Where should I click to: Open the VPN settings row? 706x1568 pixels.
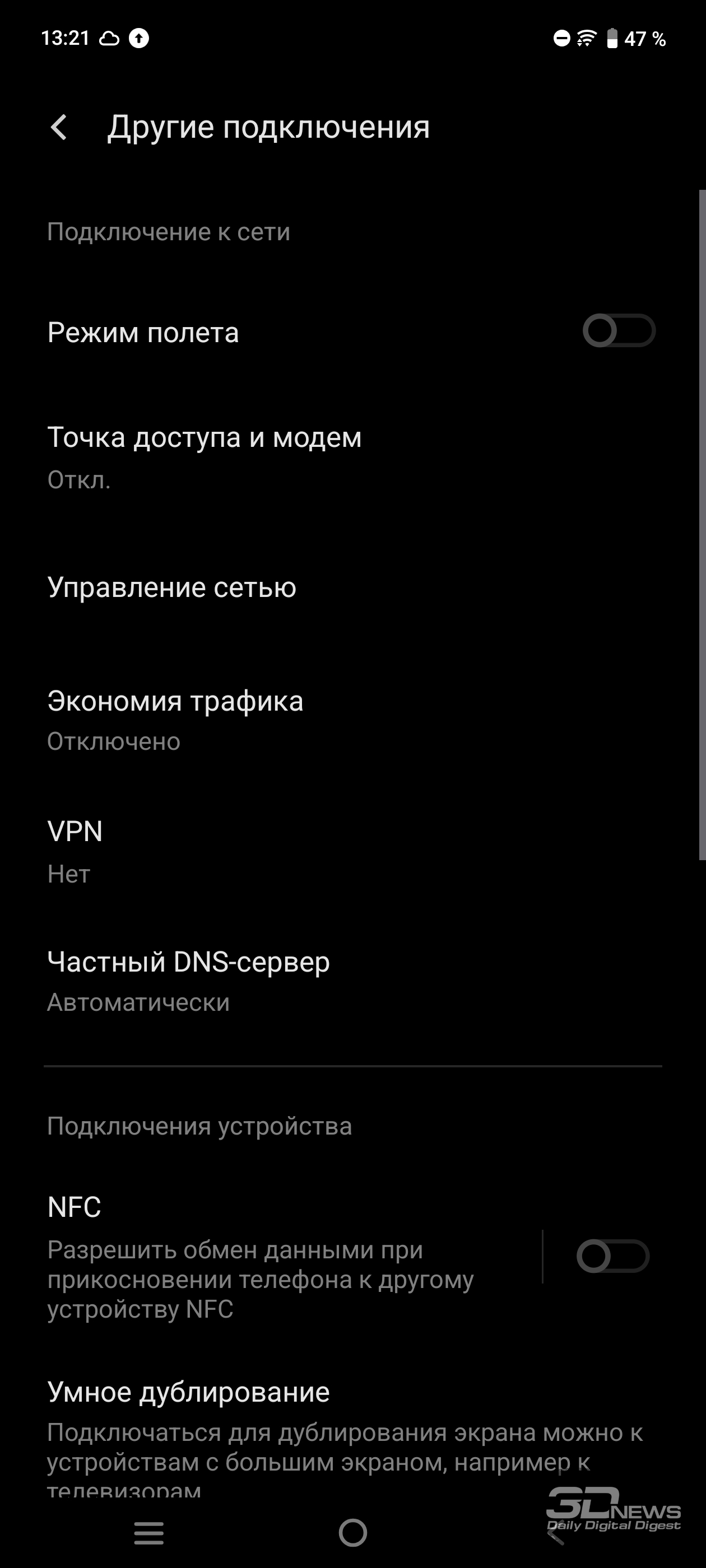click(x=352, y=852)
